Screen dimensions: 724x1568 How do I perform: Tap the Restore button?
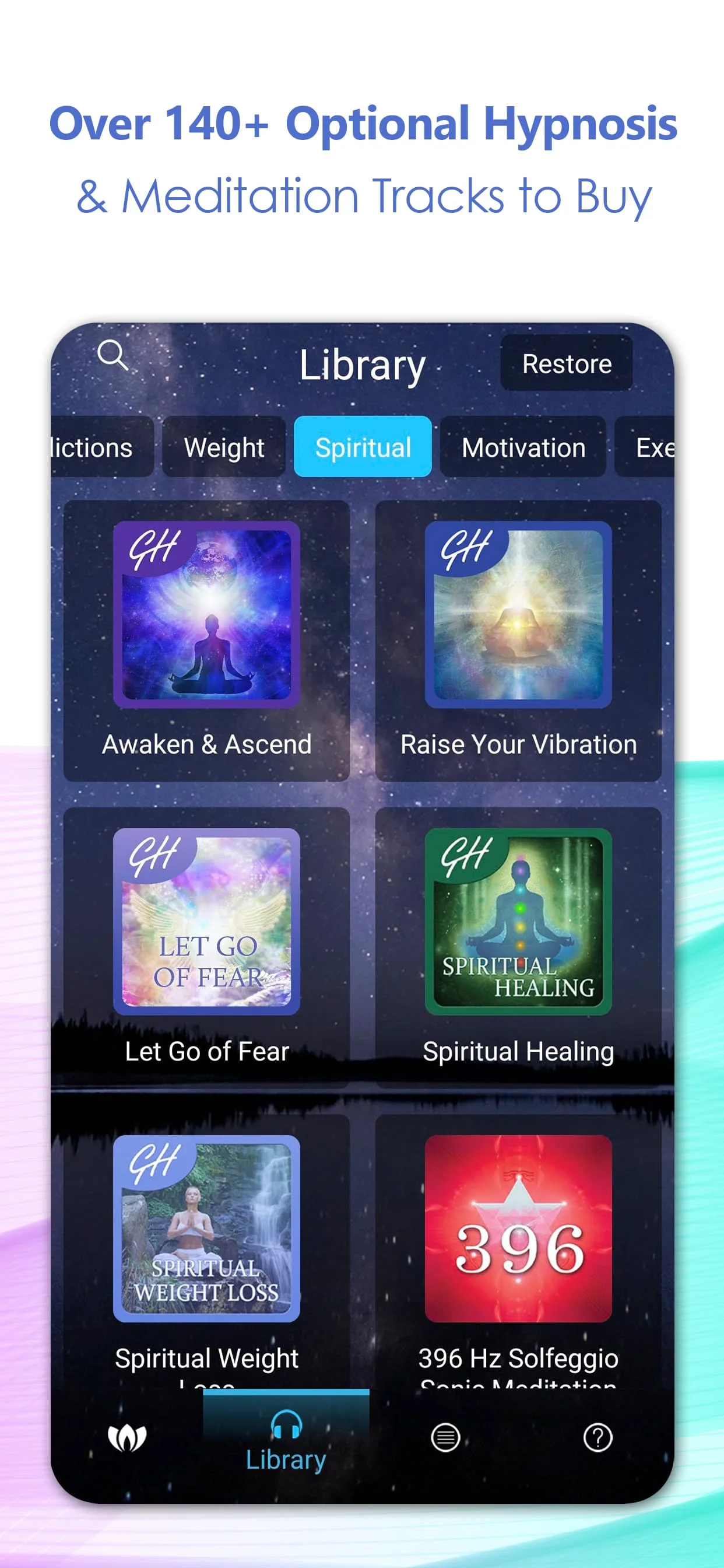(x=566, y=363)
